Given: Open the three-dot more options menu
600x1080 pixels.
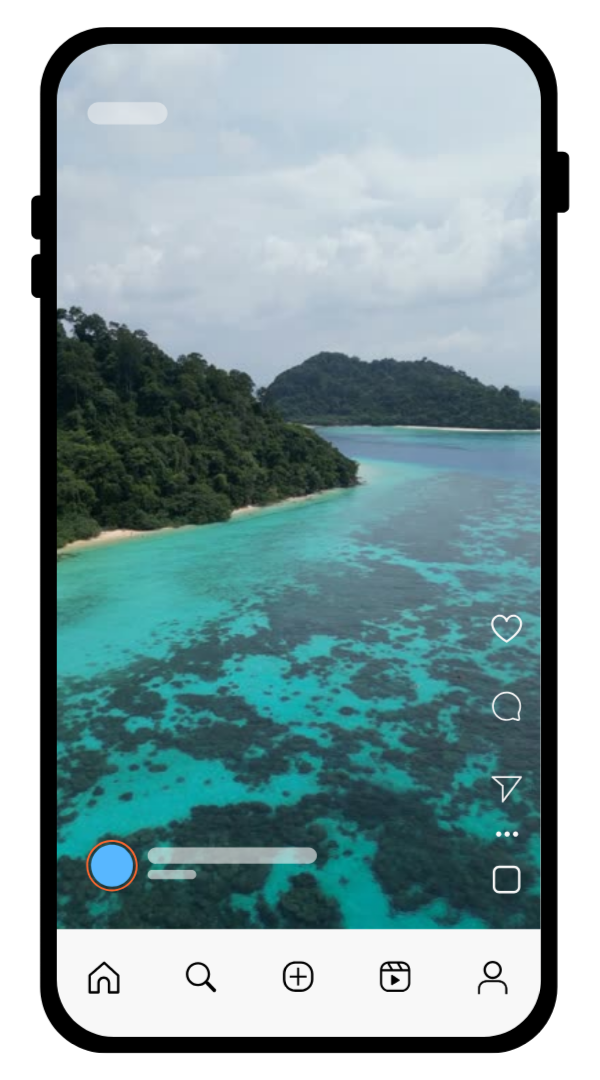Looking at the screenshot, I should coord(507,834).
